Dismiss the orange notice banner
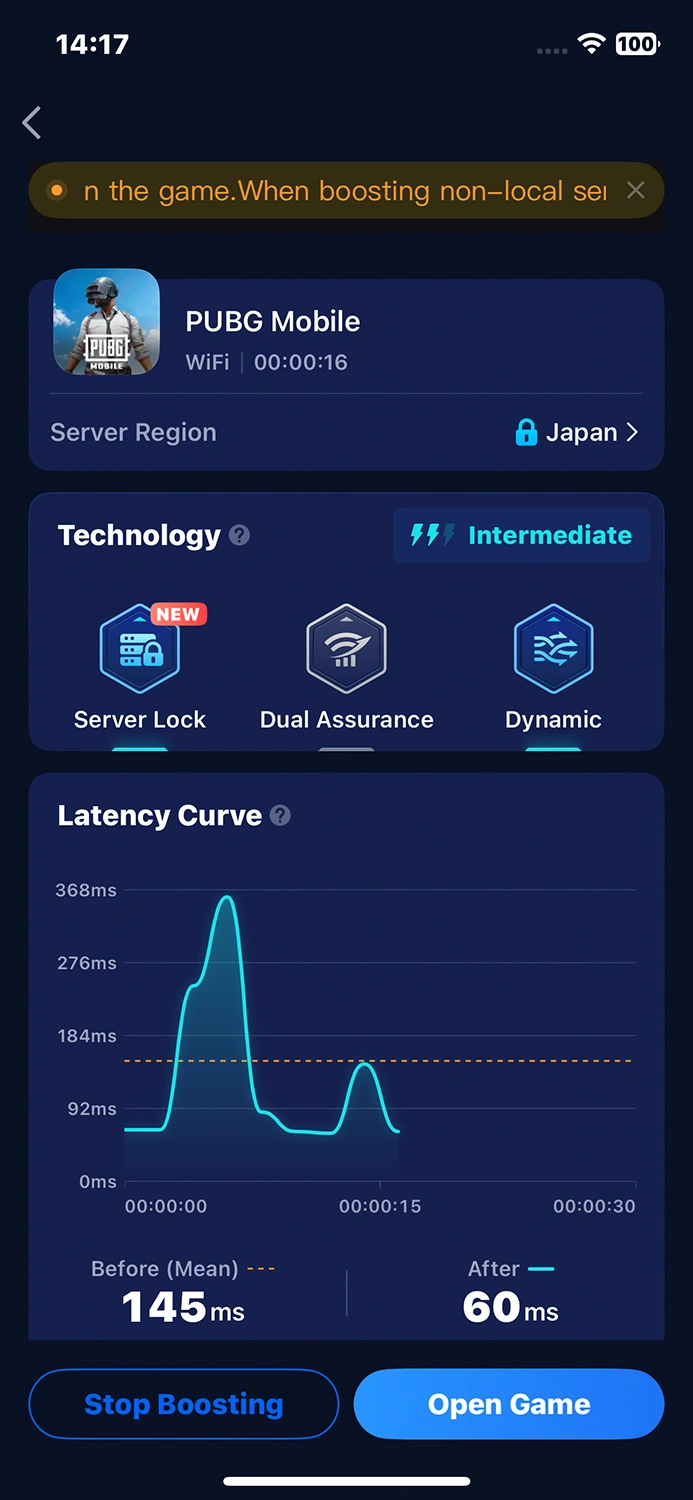Screen dimensions: 693x1500 pyautogui.click(x=635, y=190)
